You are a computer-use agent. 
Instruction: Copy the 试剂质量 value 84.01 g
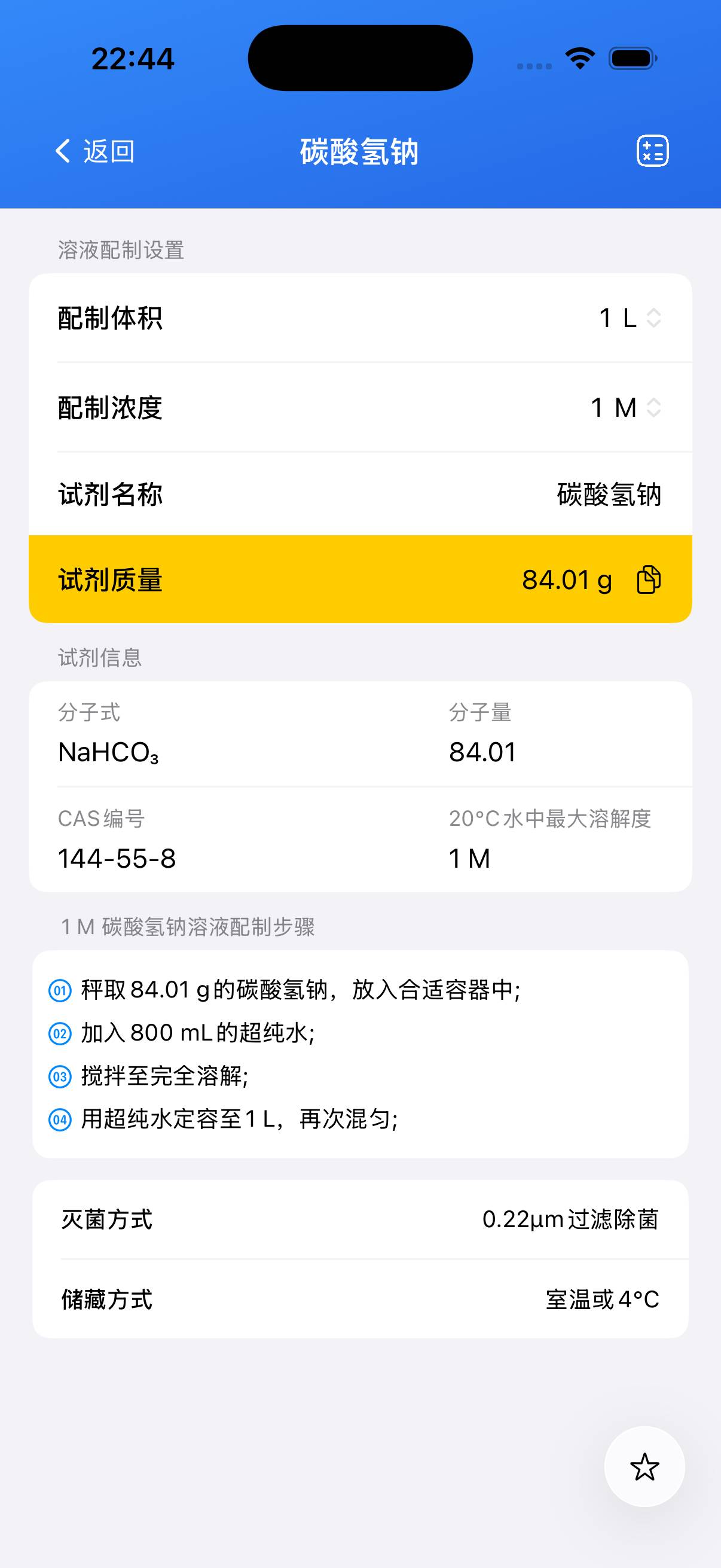(x=649, y=579)
